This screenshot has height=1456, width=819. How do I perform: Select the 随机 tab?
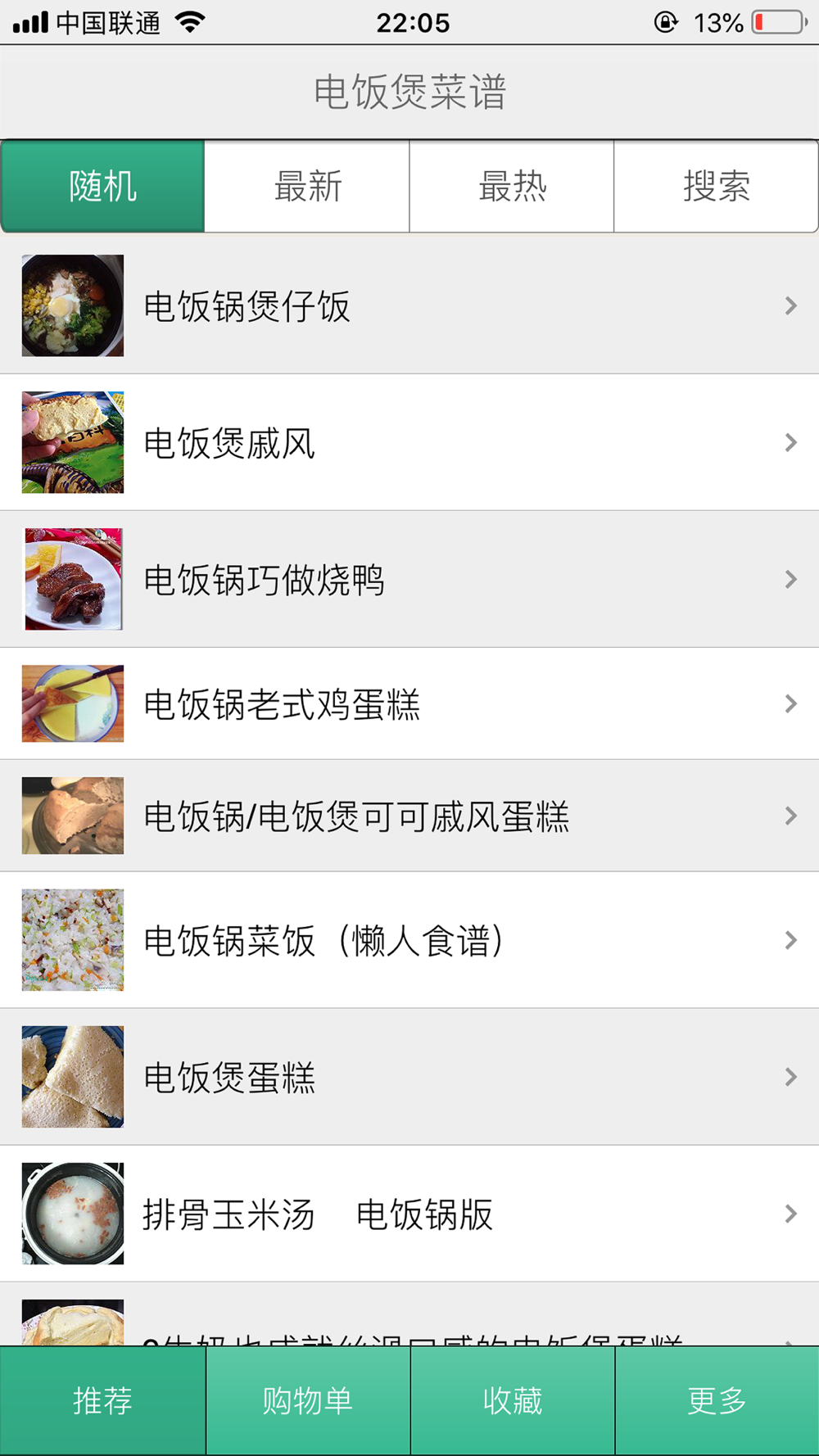(x=102, y=187)
